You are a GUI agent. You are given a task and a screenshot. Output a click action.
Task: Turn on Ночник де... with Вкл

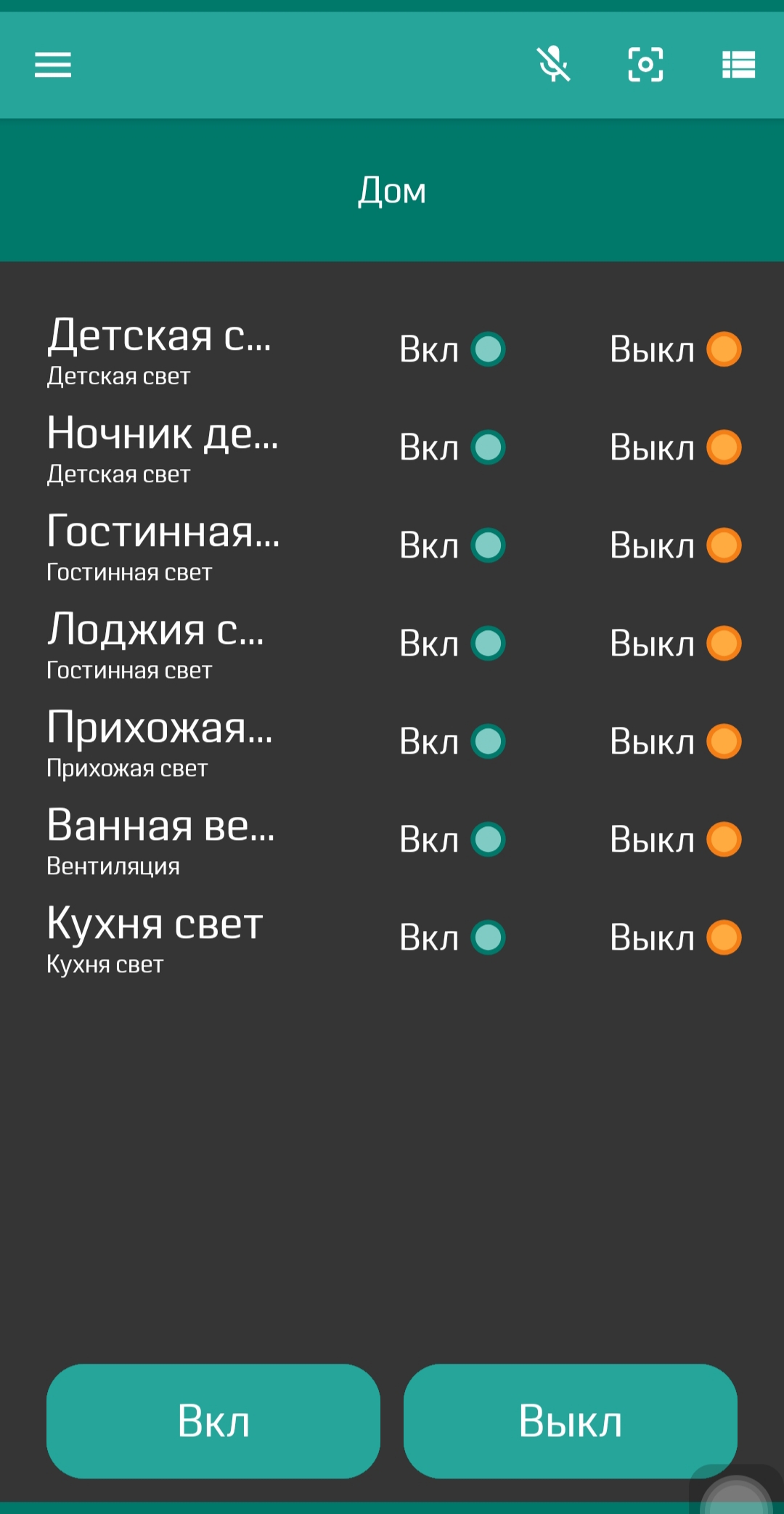pos(452,447)
